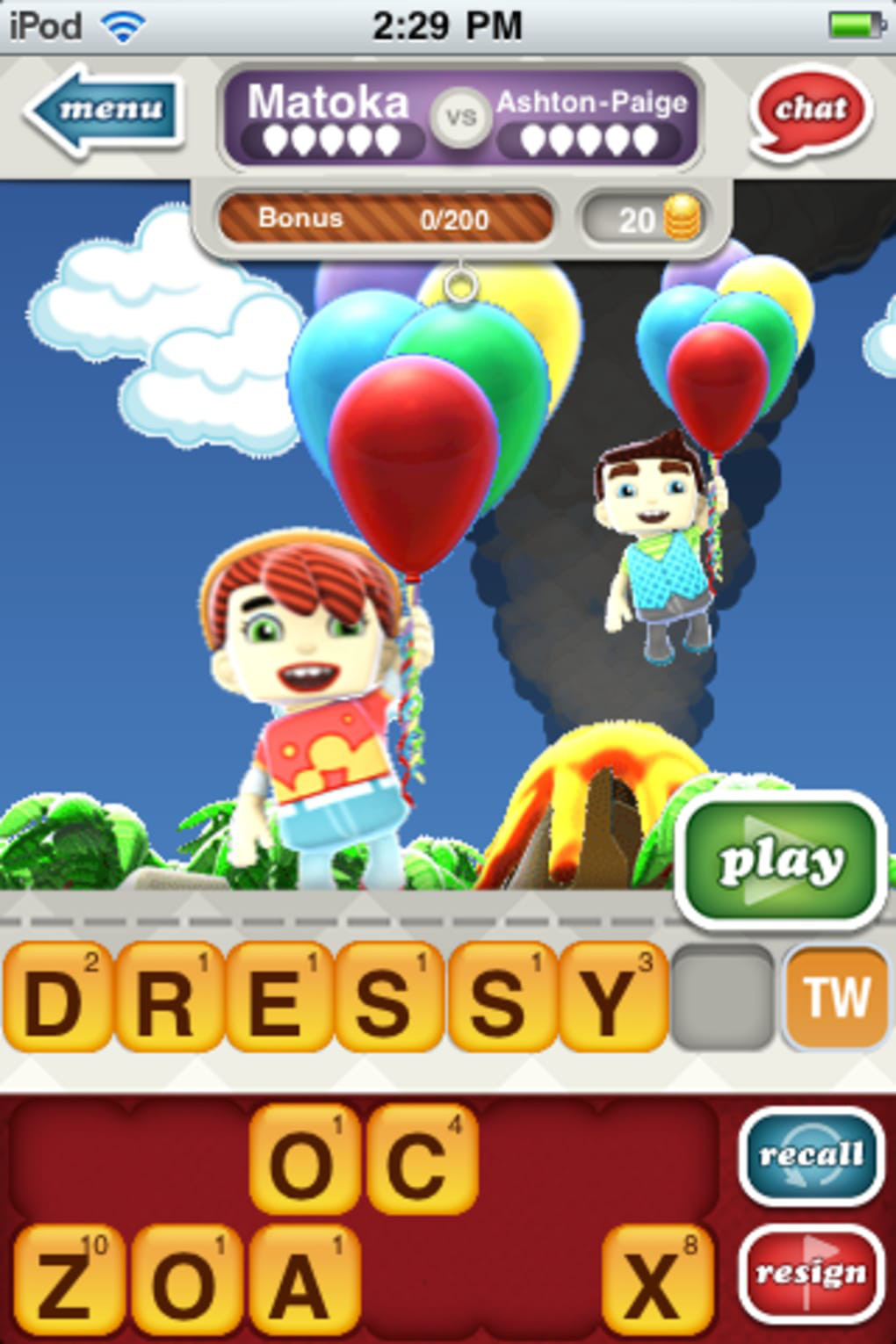
Task: Tap the empty gray tile slot
Action: tap(722, 997)
